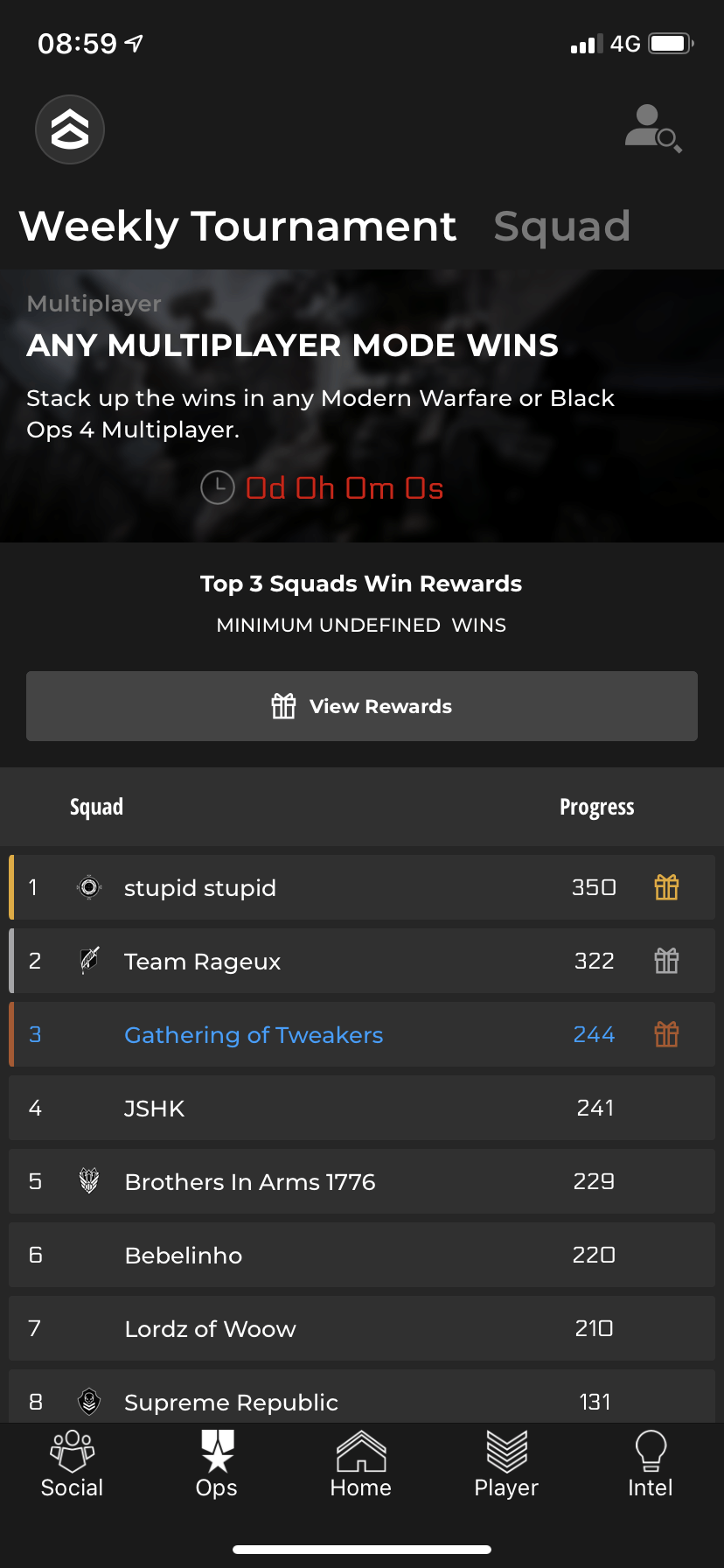Navigate to the Intel tab

[x=651, y=1464]
